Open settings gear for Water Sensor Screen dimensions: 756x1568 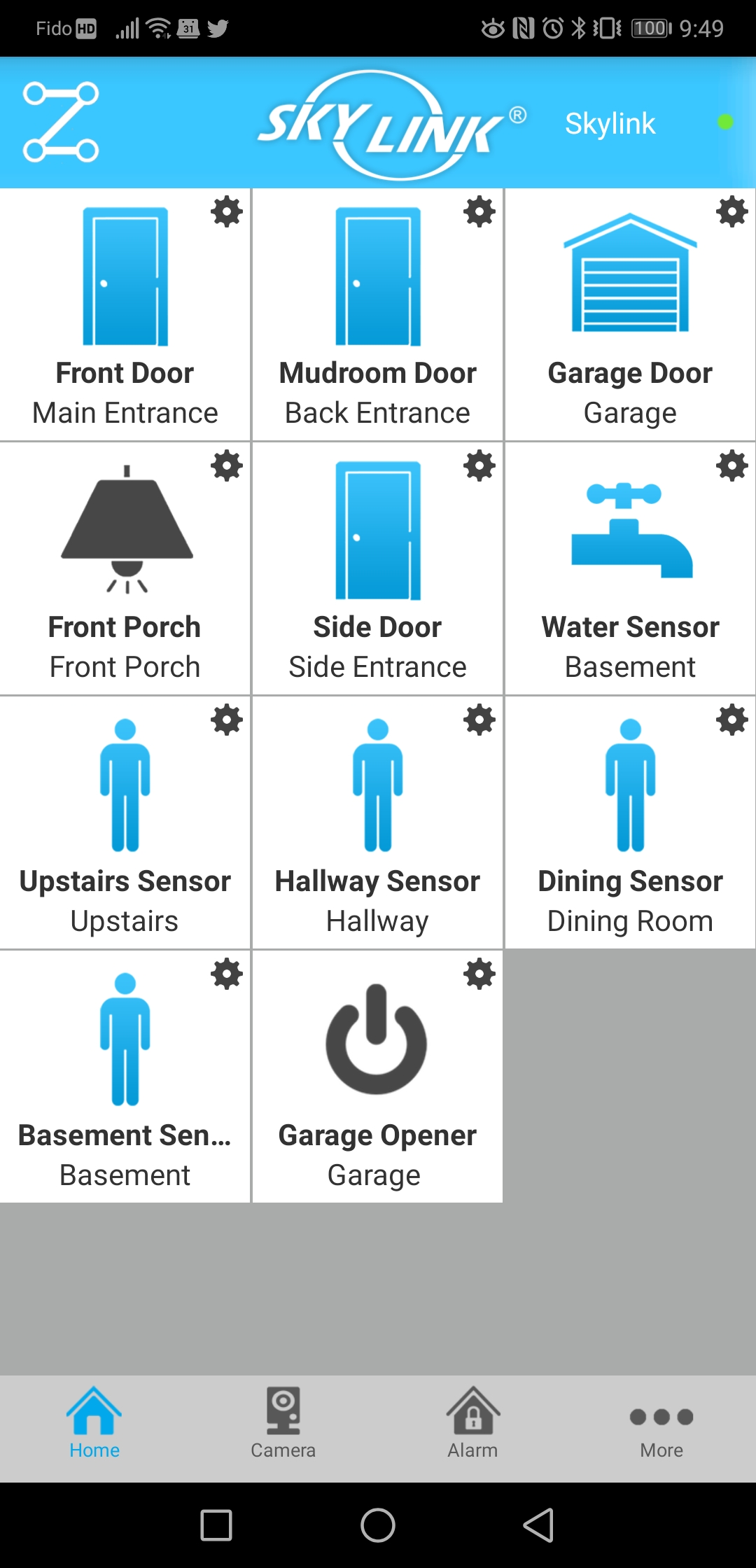point(732,465)
